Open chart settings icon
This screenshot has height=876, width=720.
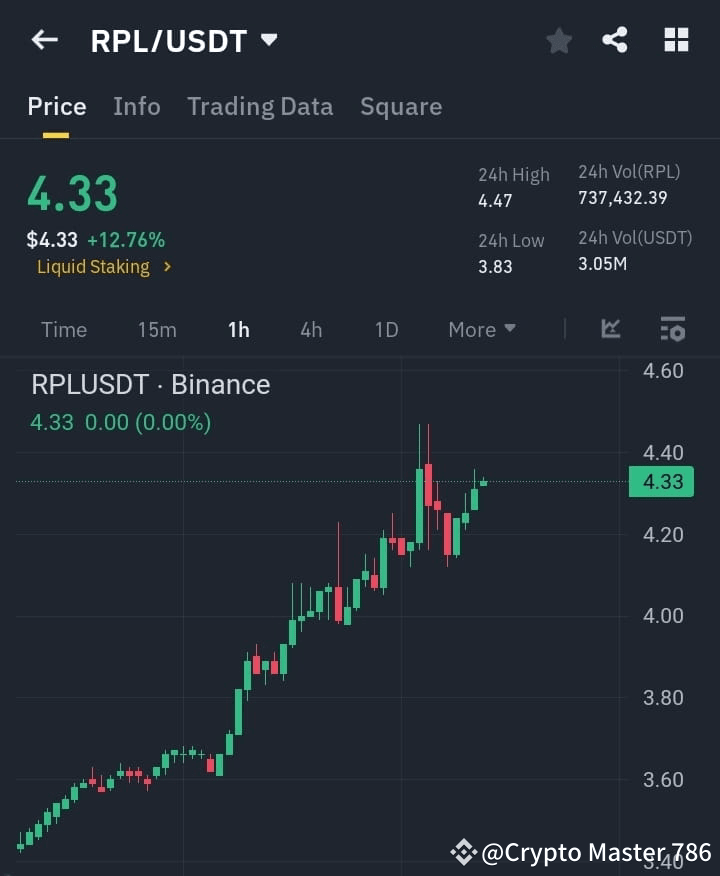(672, 329)
